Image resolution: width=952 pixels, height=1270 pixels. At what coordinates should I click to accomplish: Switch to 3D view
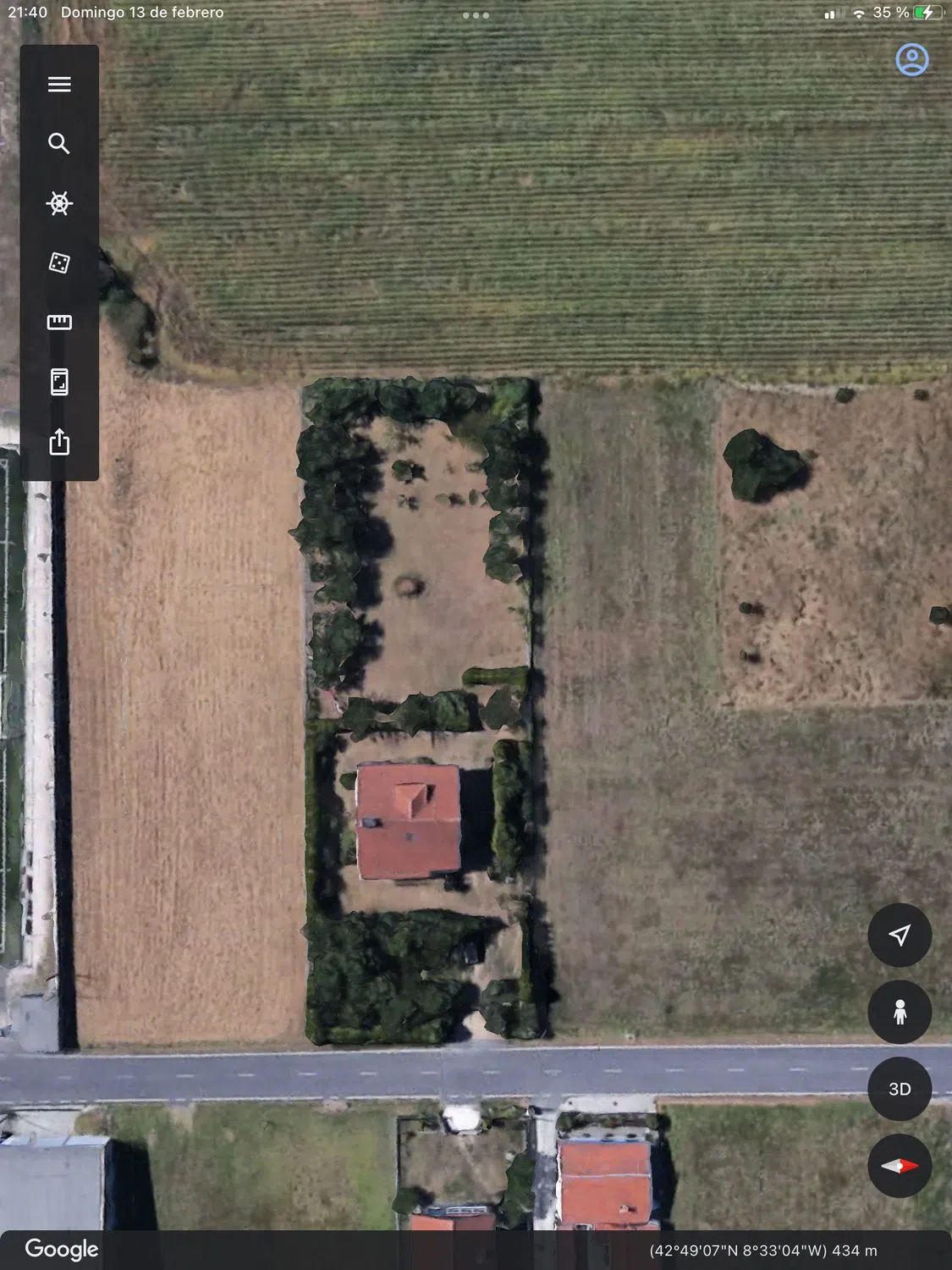900,1089
